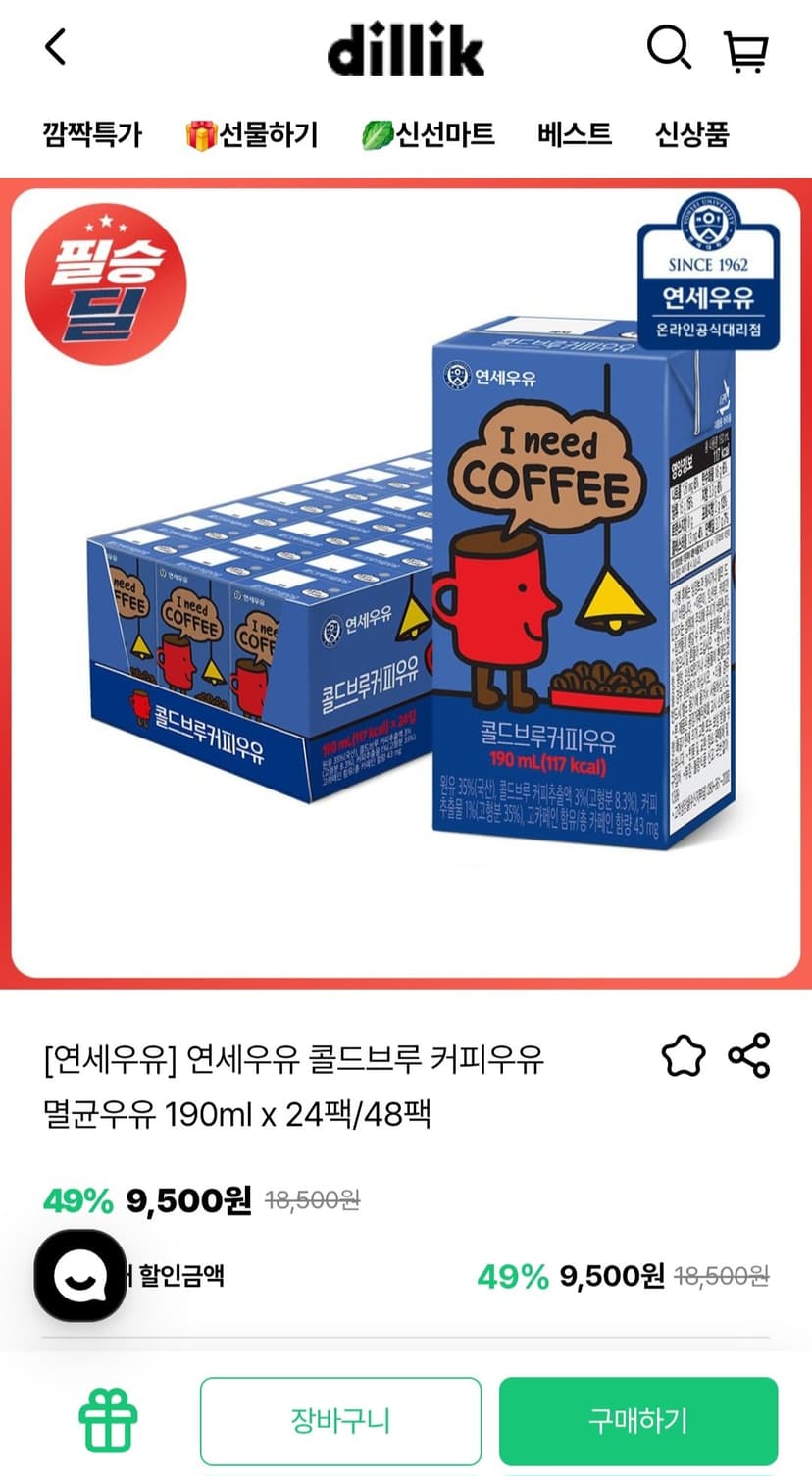Buy now with 구매하기 button

pyautogui.click(x=638, y=1421)
